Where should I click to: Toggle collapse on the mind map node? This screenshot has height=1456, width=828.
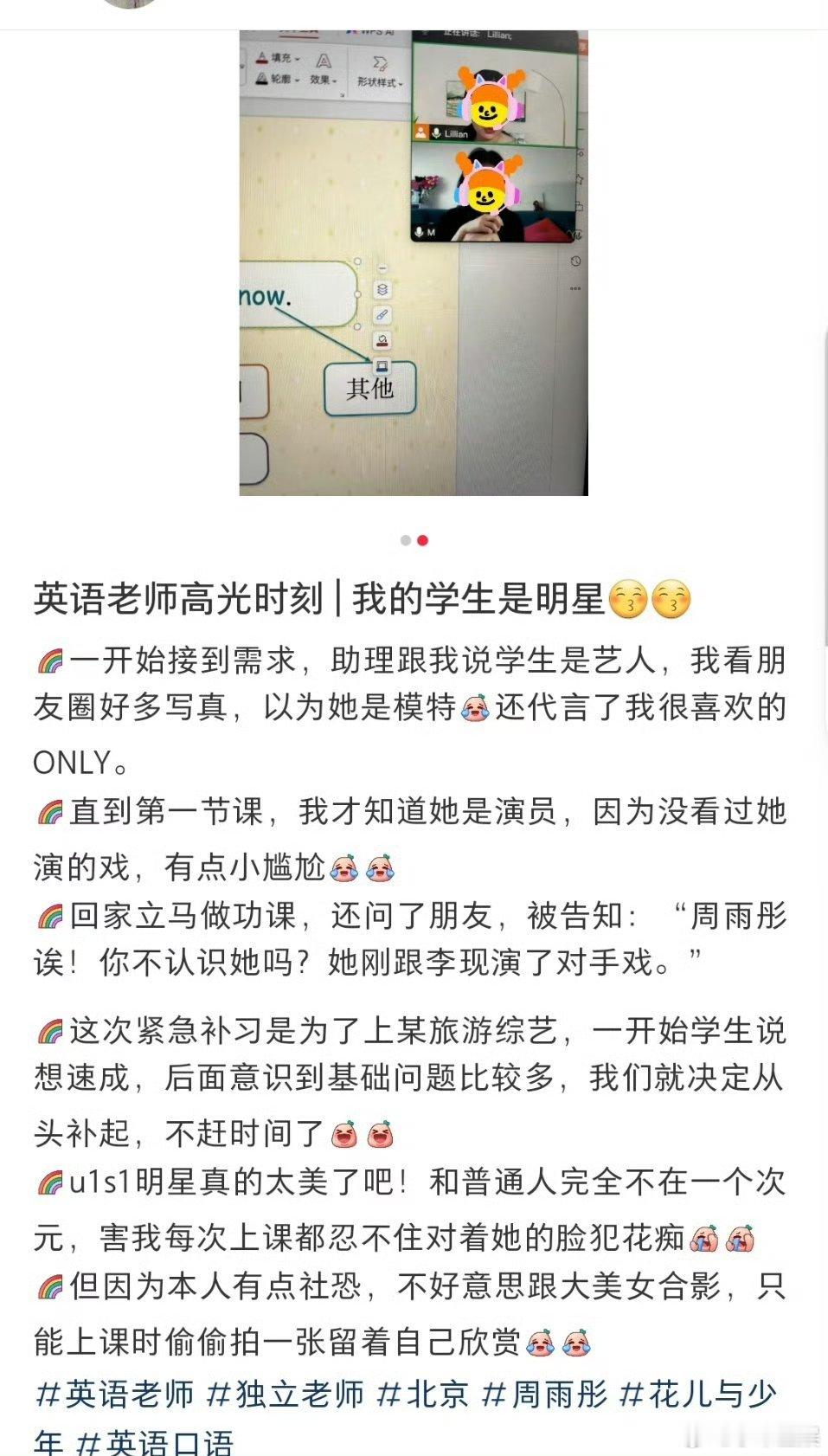pos(382,267)
